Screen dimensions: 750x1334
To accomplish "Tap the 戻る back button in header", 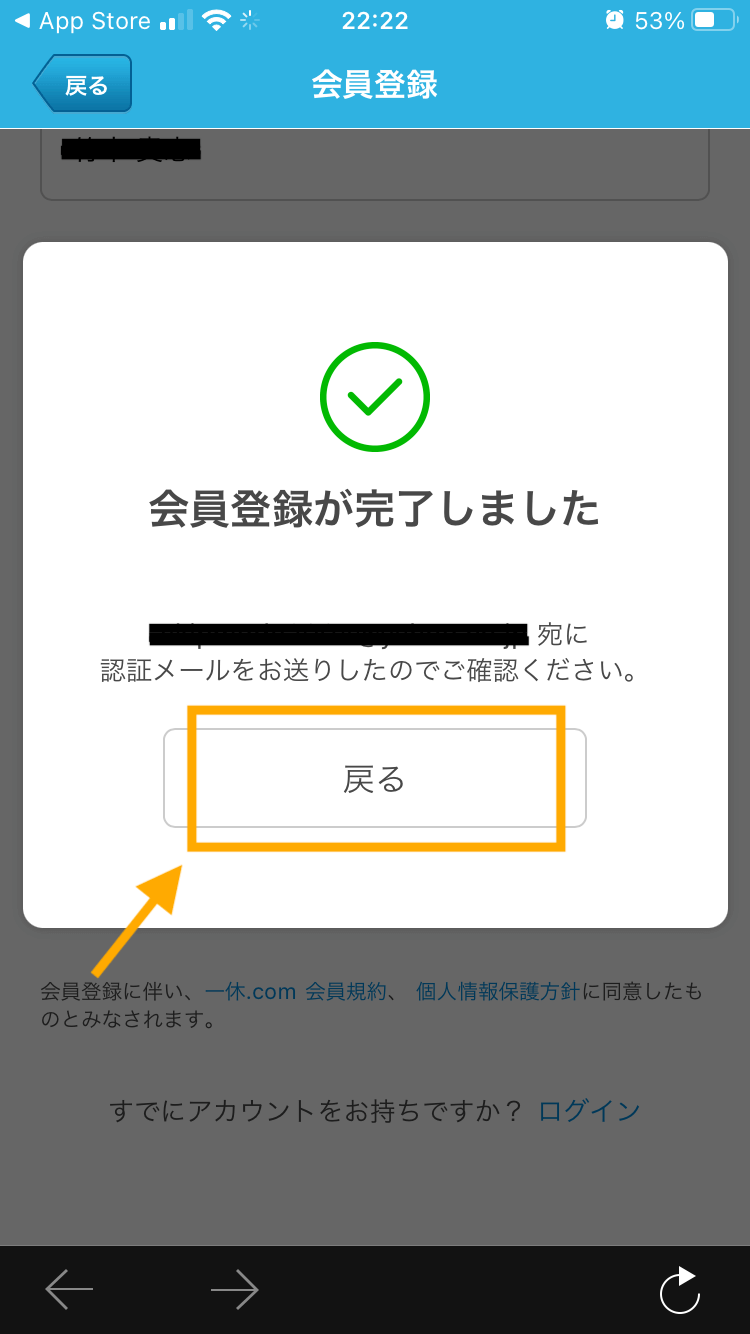I will pos(82,84).
